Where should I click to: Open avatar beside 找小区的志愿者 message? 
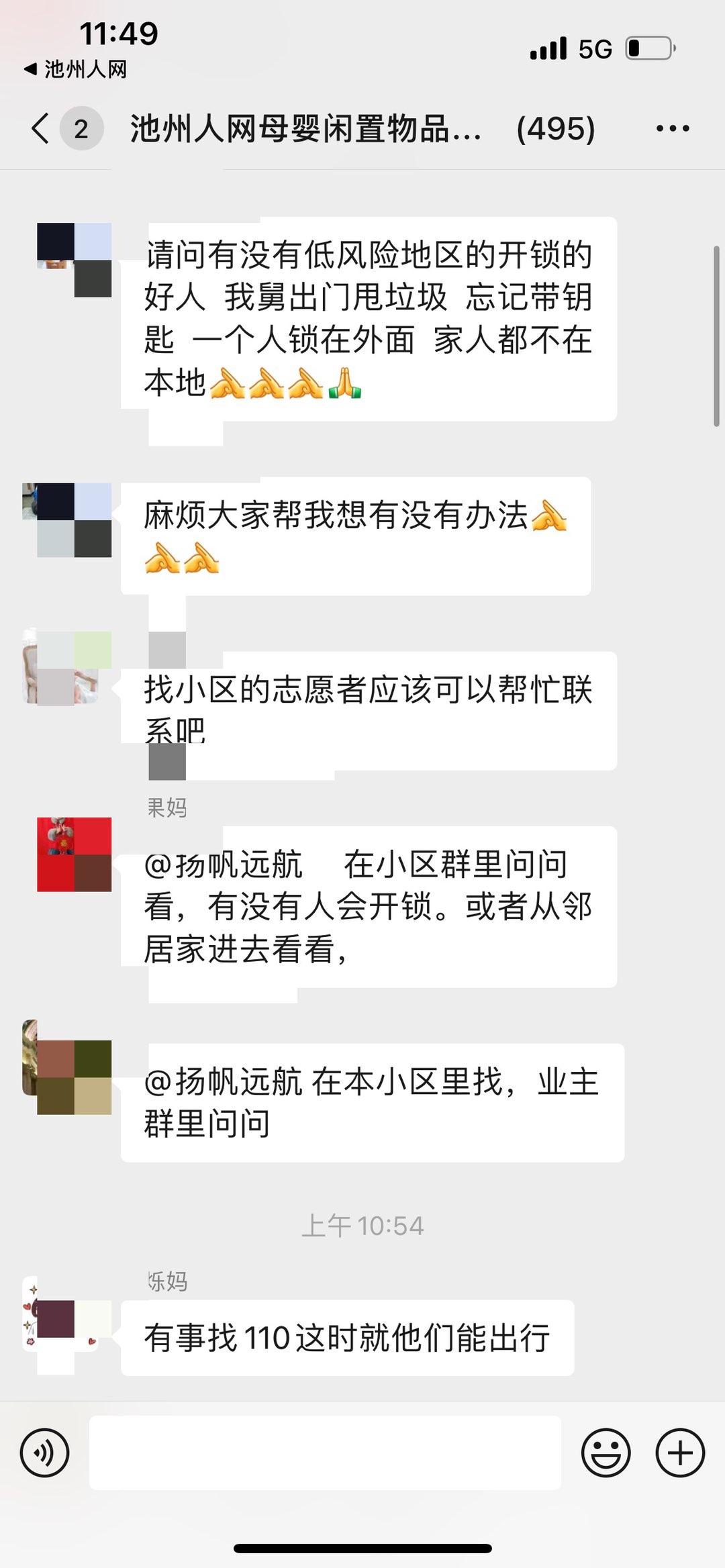pos(67,668)
